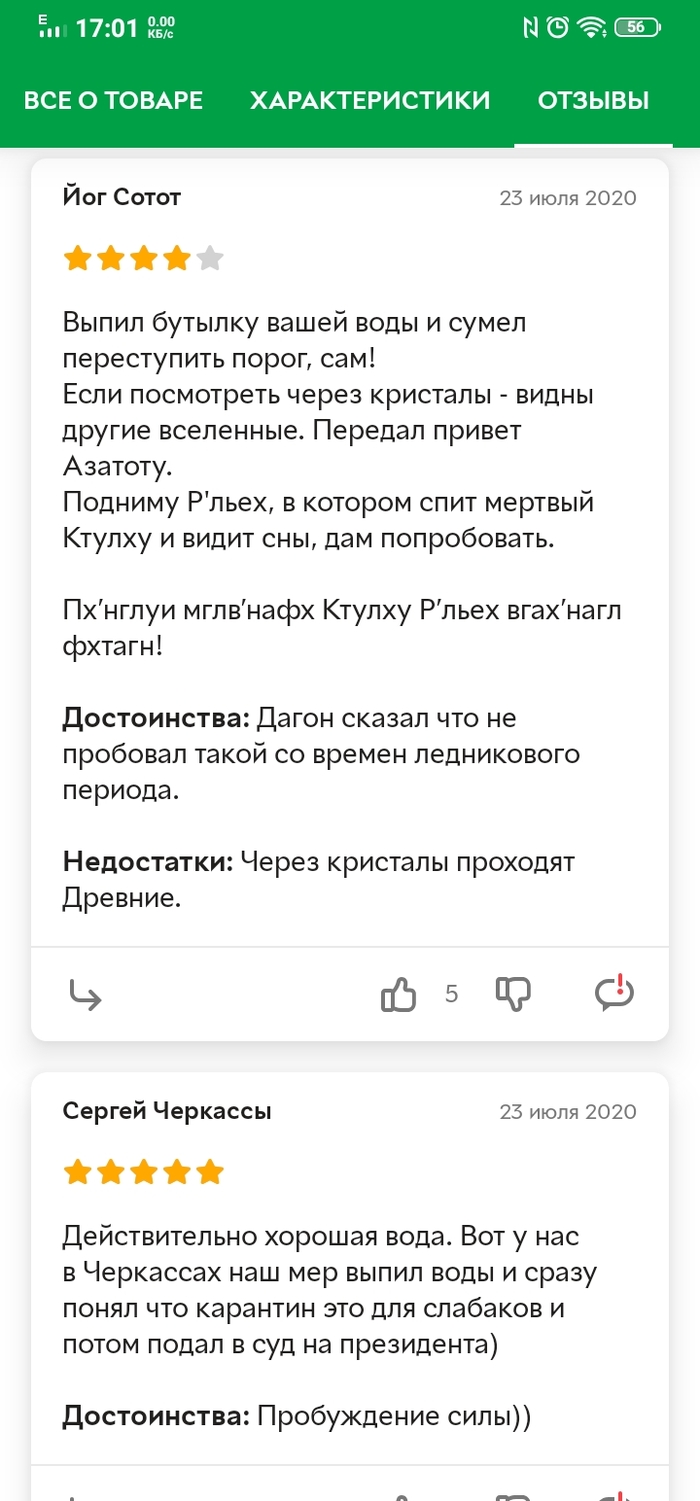Reply to Йог Сотот's review
This screenshot has height=1501, width=700.
[x=86, y=994]
